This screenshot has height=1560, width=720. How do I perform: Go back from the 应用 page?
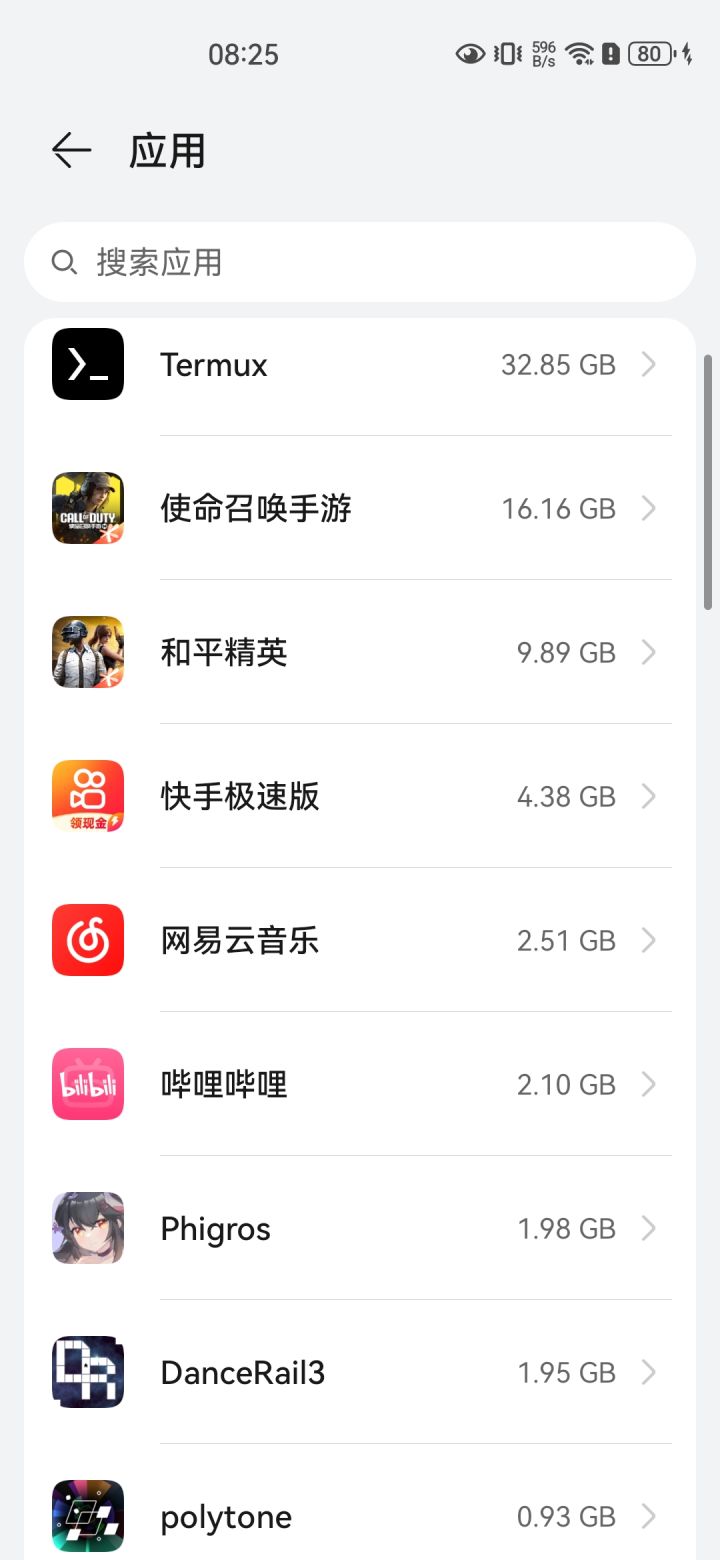coord(71,151)
